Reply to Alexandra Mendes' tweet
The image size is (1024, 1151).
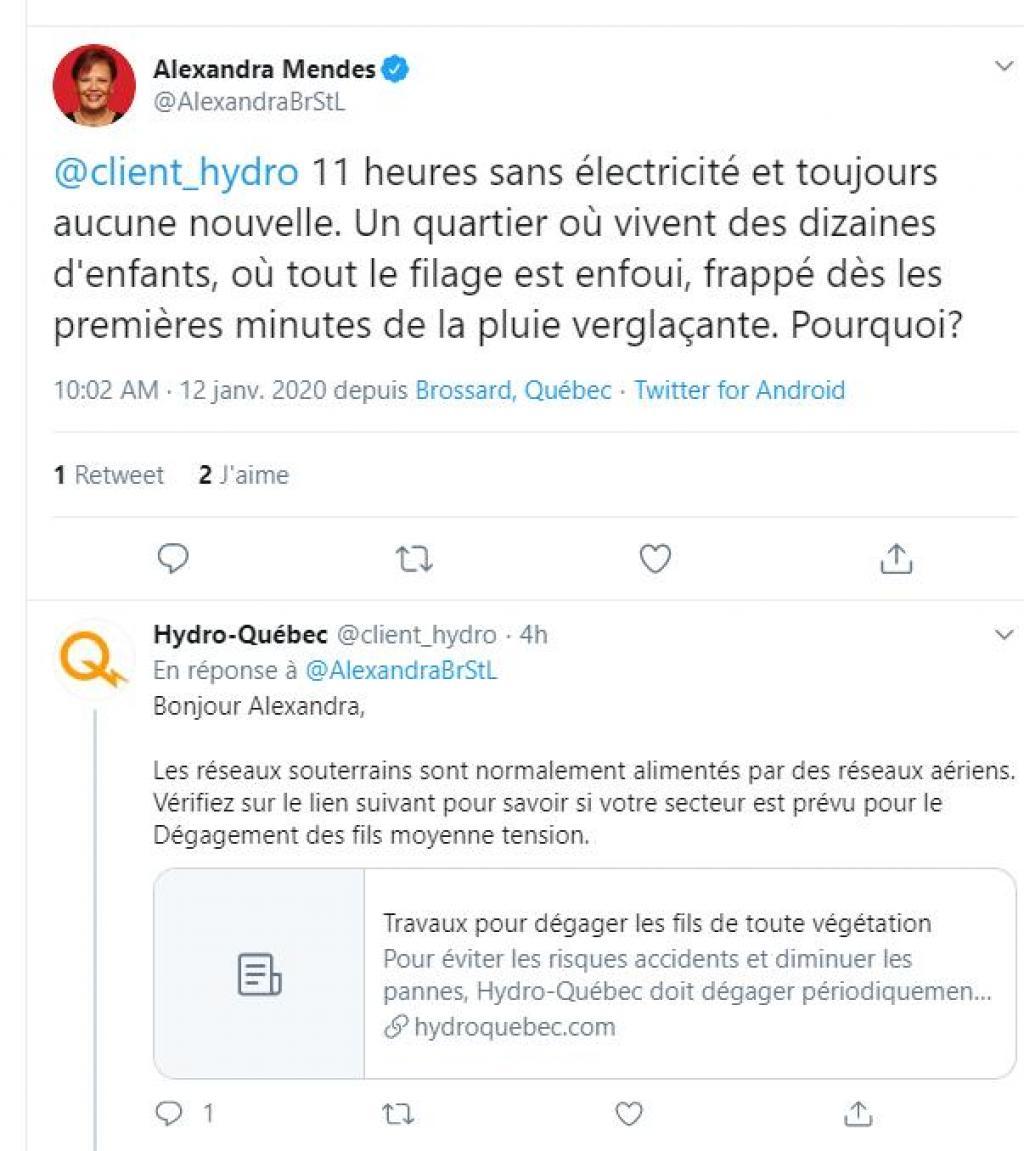(x=174, y=559)
